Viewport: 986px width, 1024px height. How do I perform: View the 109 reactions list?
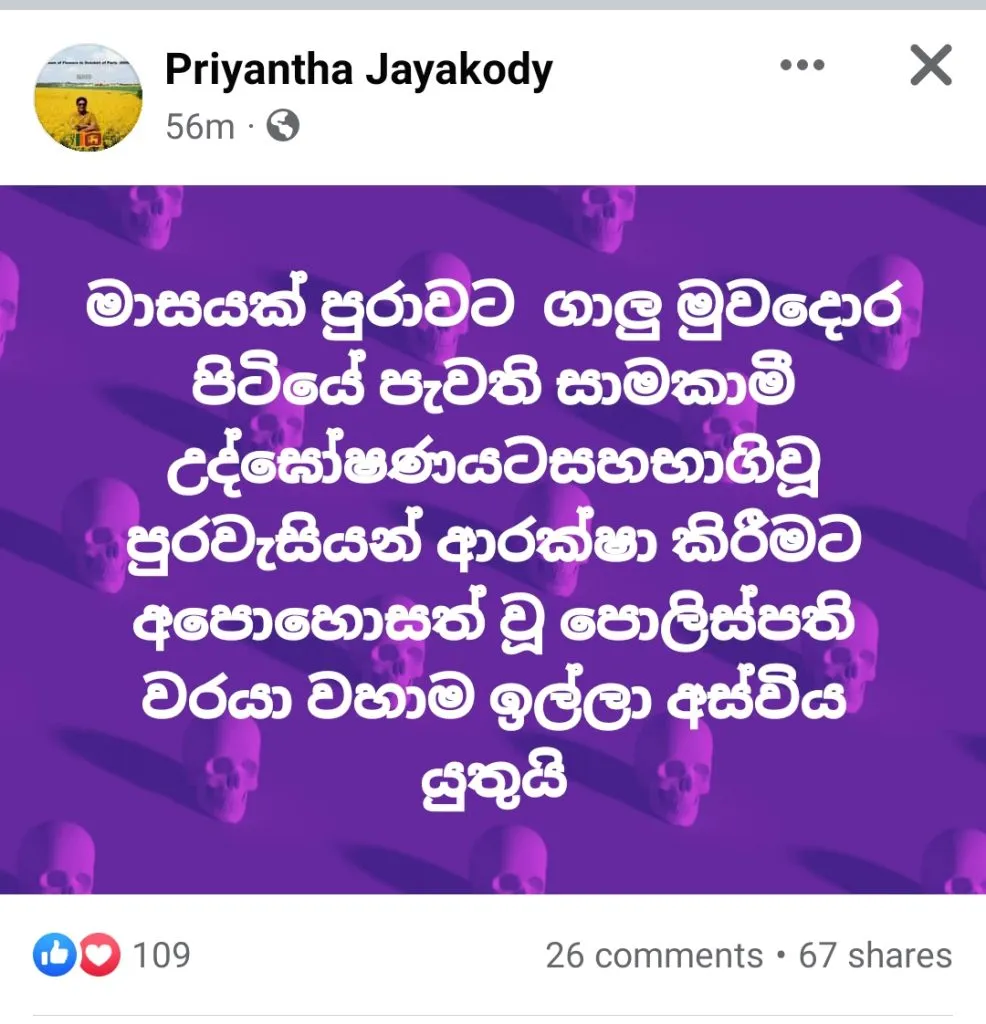pyautogui.click(x=112, y=955)
